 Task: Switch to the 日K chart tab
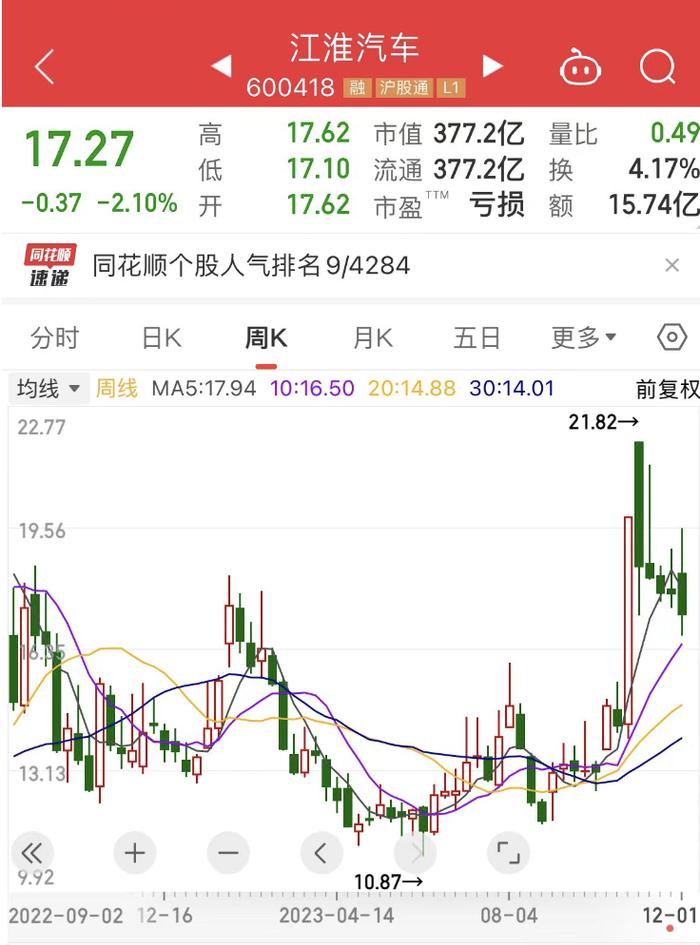pyautogui.click(x=161, y=338)
